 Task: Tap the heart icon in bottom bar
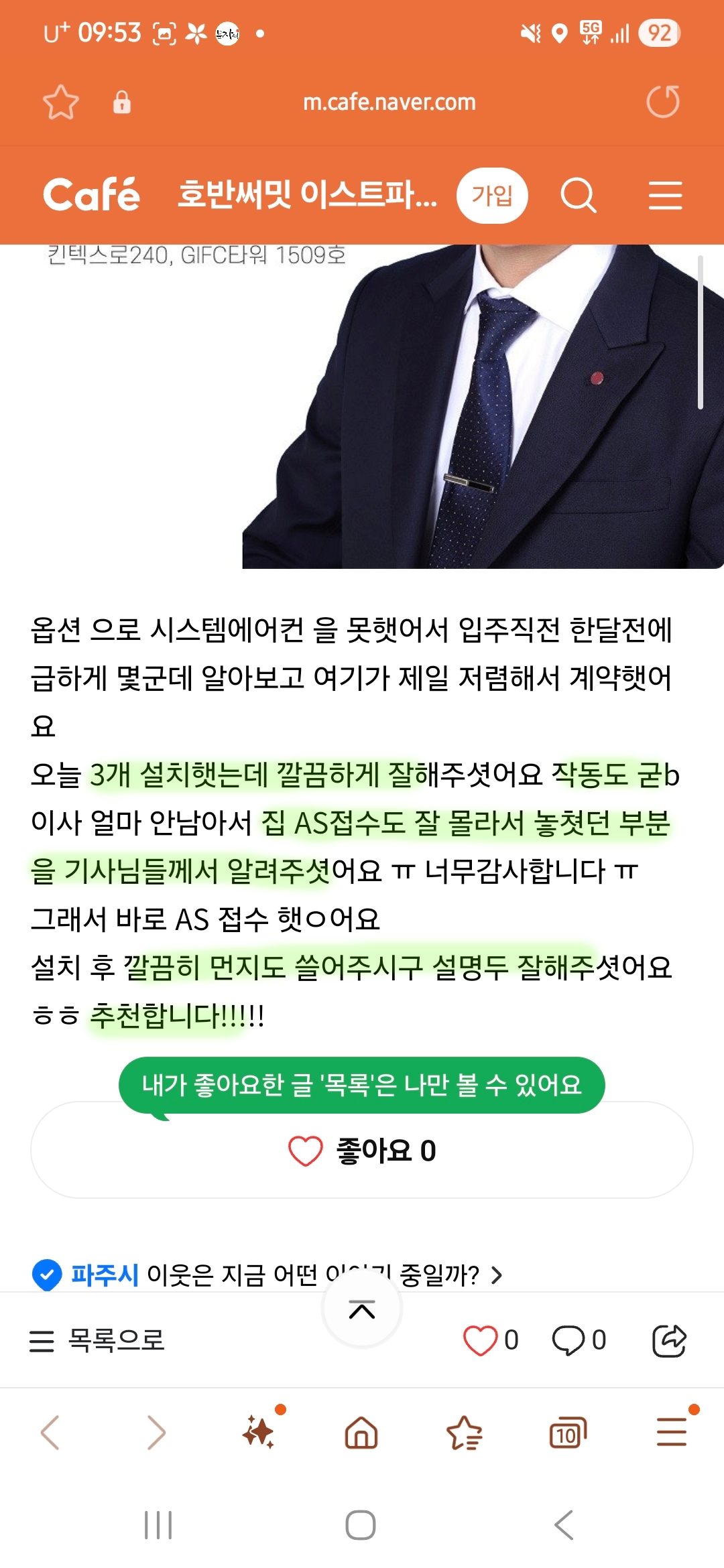pyautogui.click(x=480, y=1340)
